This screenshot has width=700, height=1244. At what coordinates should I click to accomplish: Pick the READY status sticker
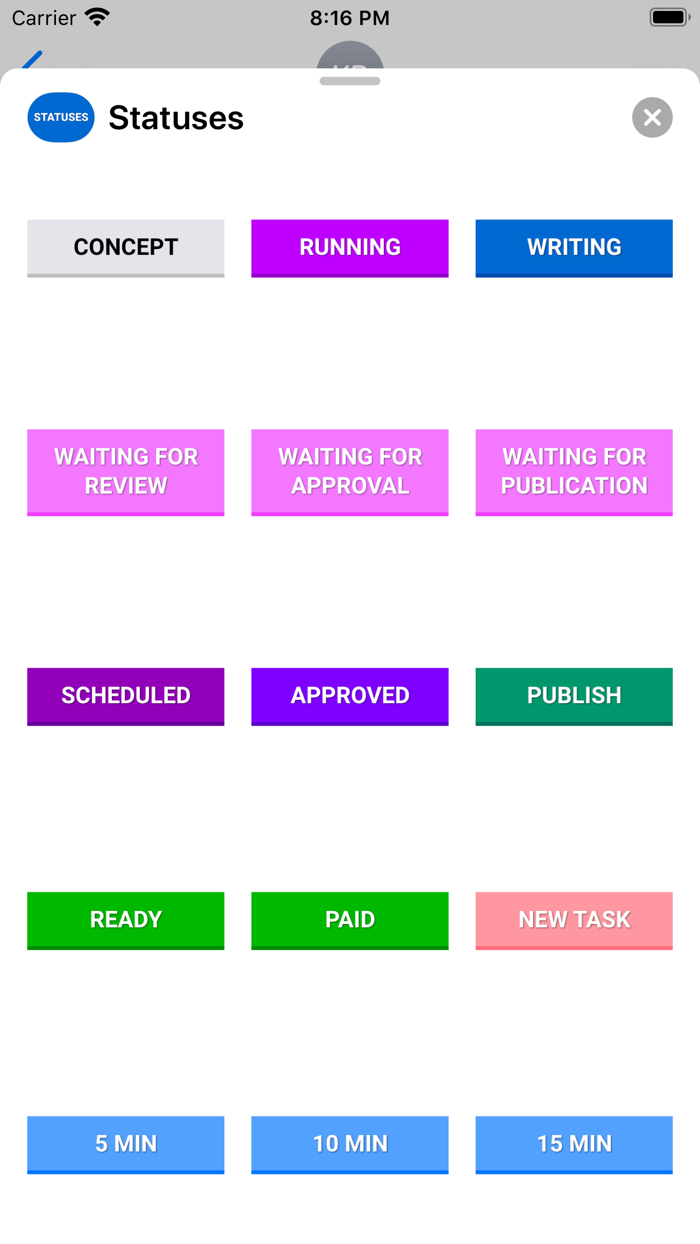click(126, 920)
